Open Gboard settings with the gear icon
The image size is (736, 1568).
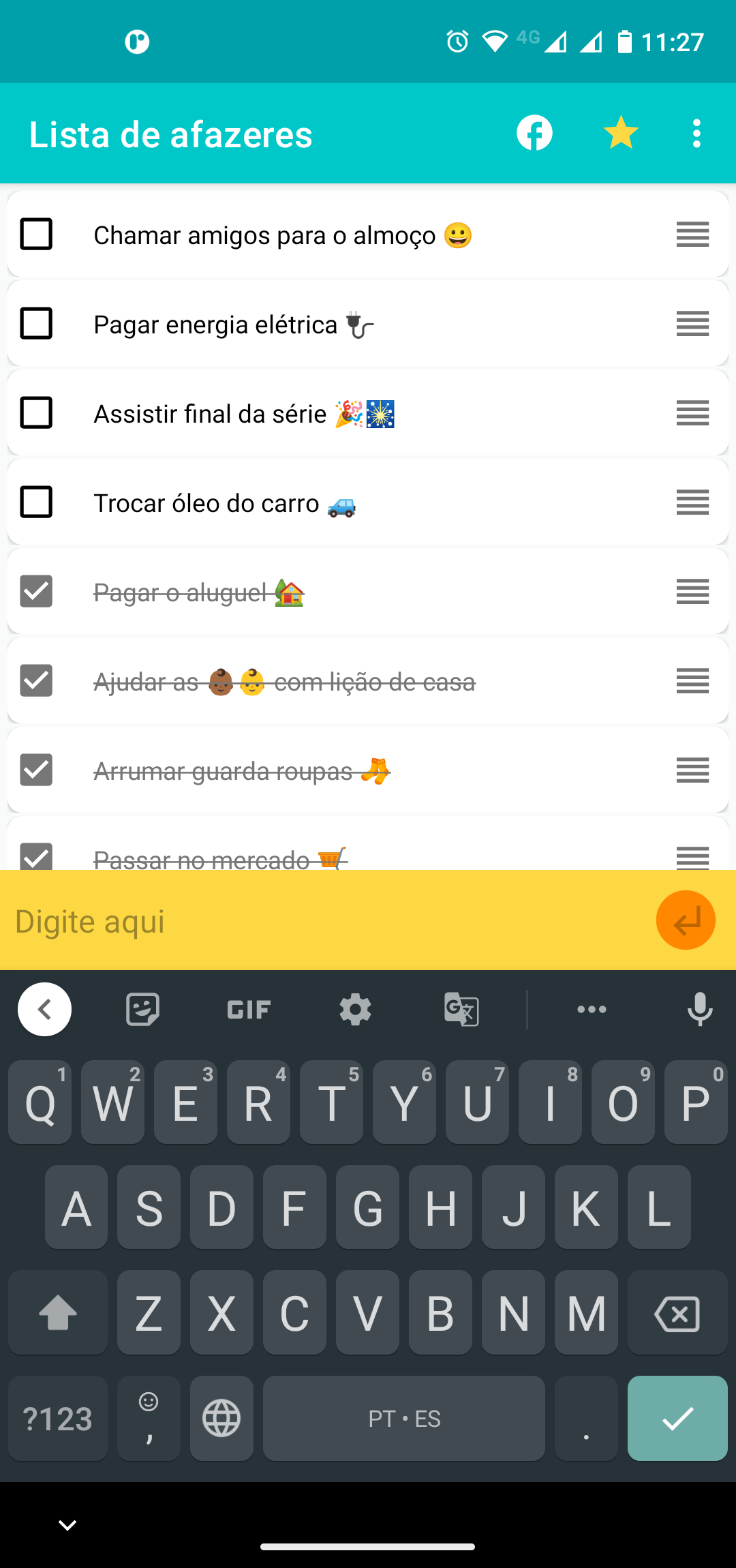point(354,1010)
